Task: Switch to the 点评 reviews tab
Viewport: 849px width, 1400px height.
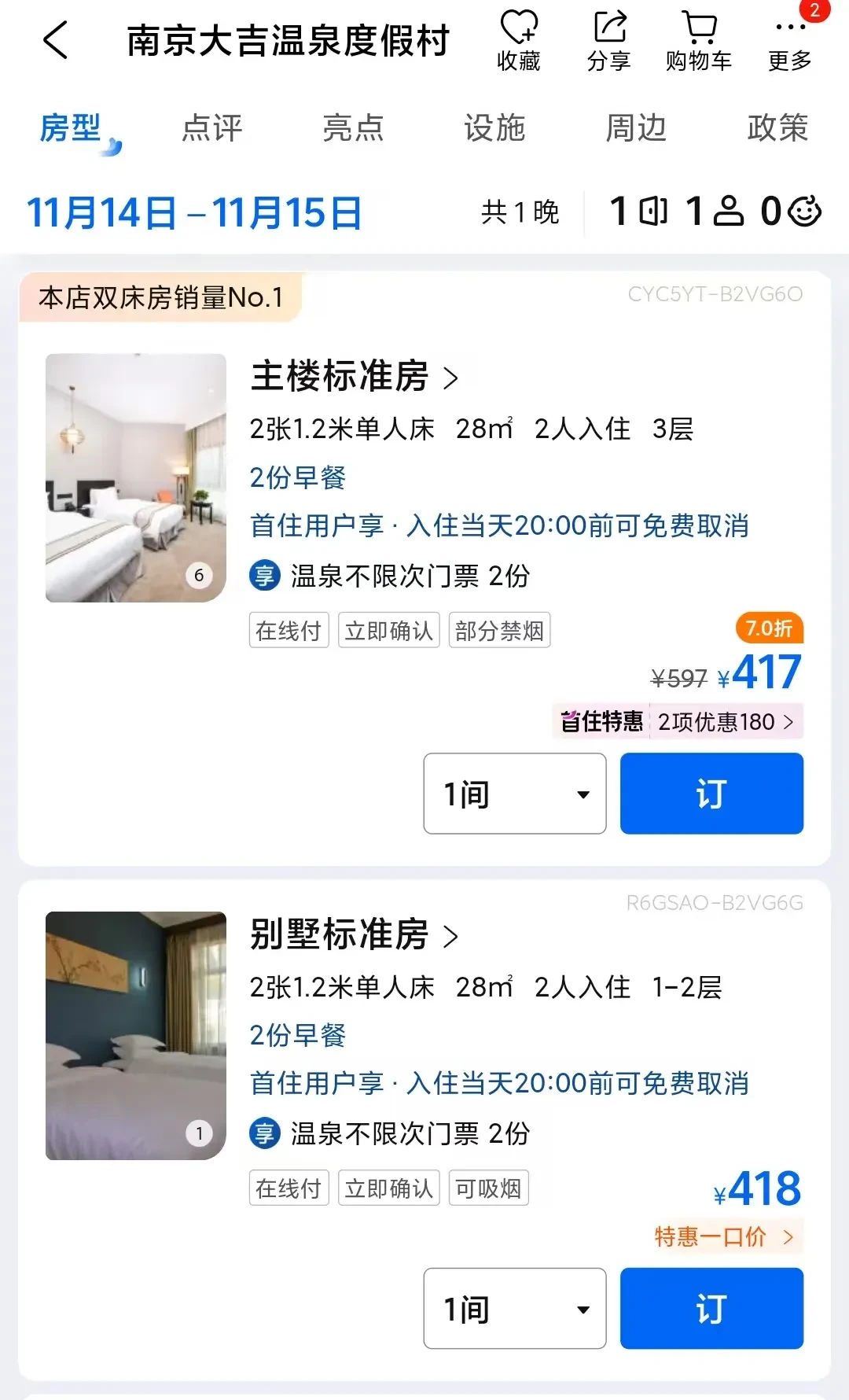Action: [x=212, y=128]
